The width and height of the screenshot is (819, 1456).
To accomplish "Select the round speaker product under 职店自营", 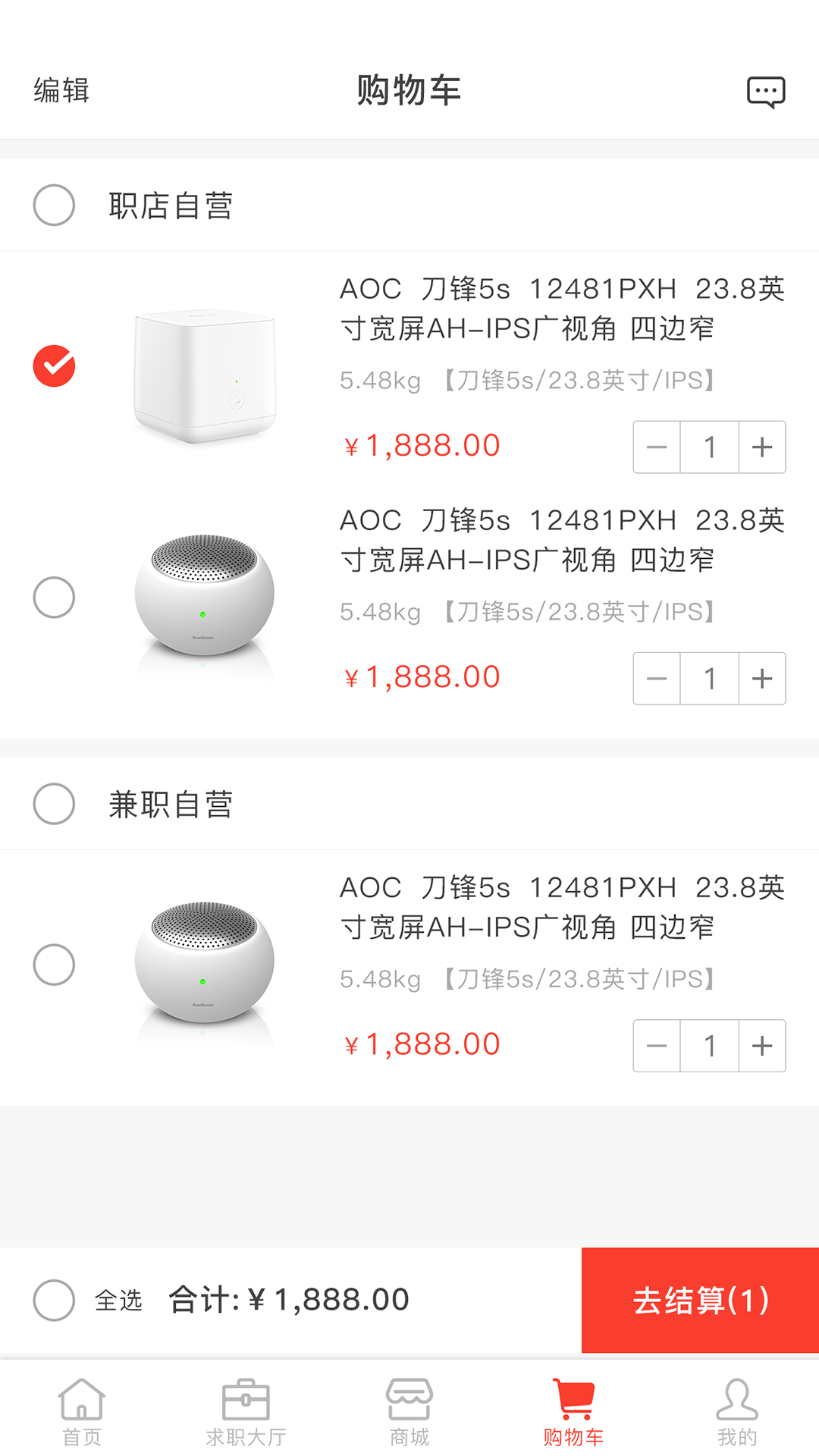I will pyautogui.click(x=54, y=598).
